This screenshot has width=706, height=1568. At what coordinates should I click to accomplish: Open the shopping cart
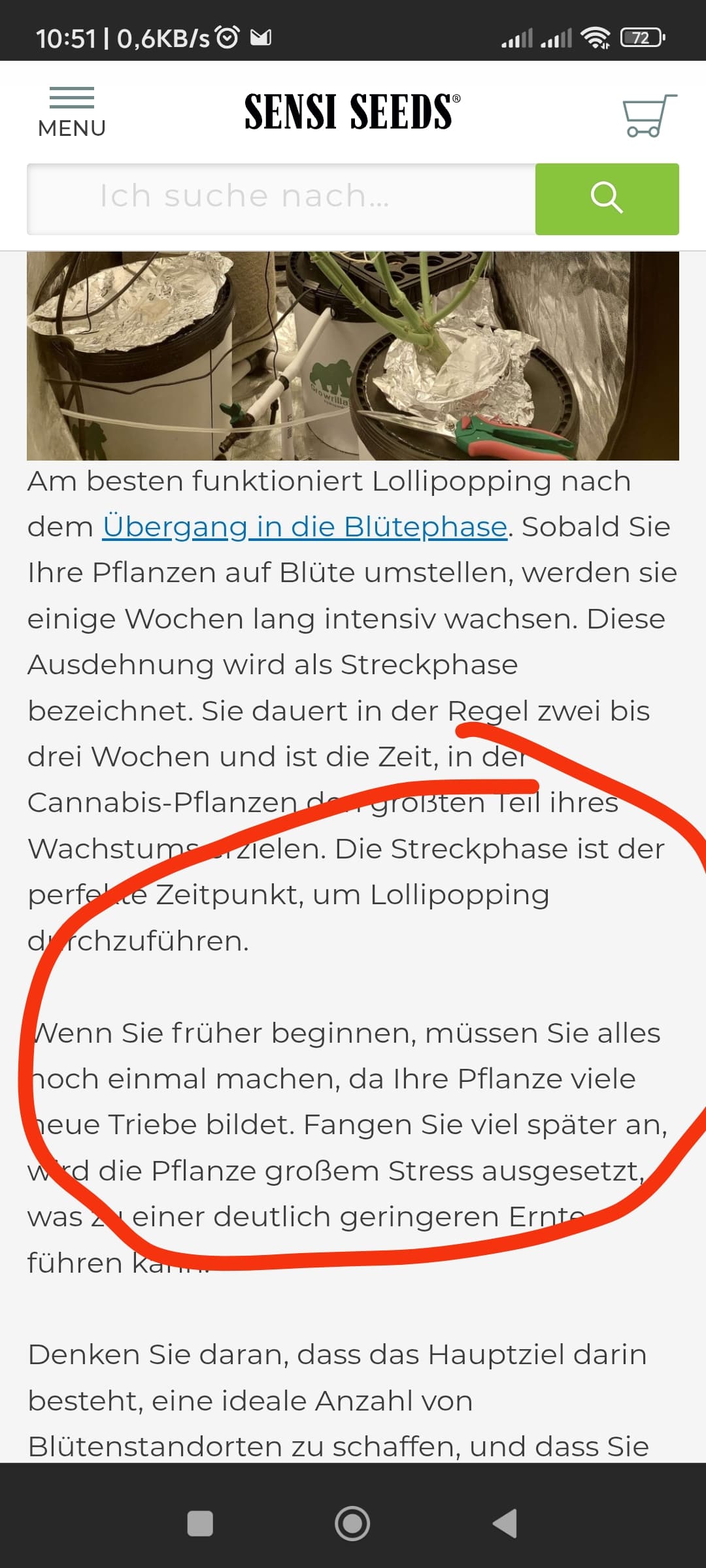[648, 116]
